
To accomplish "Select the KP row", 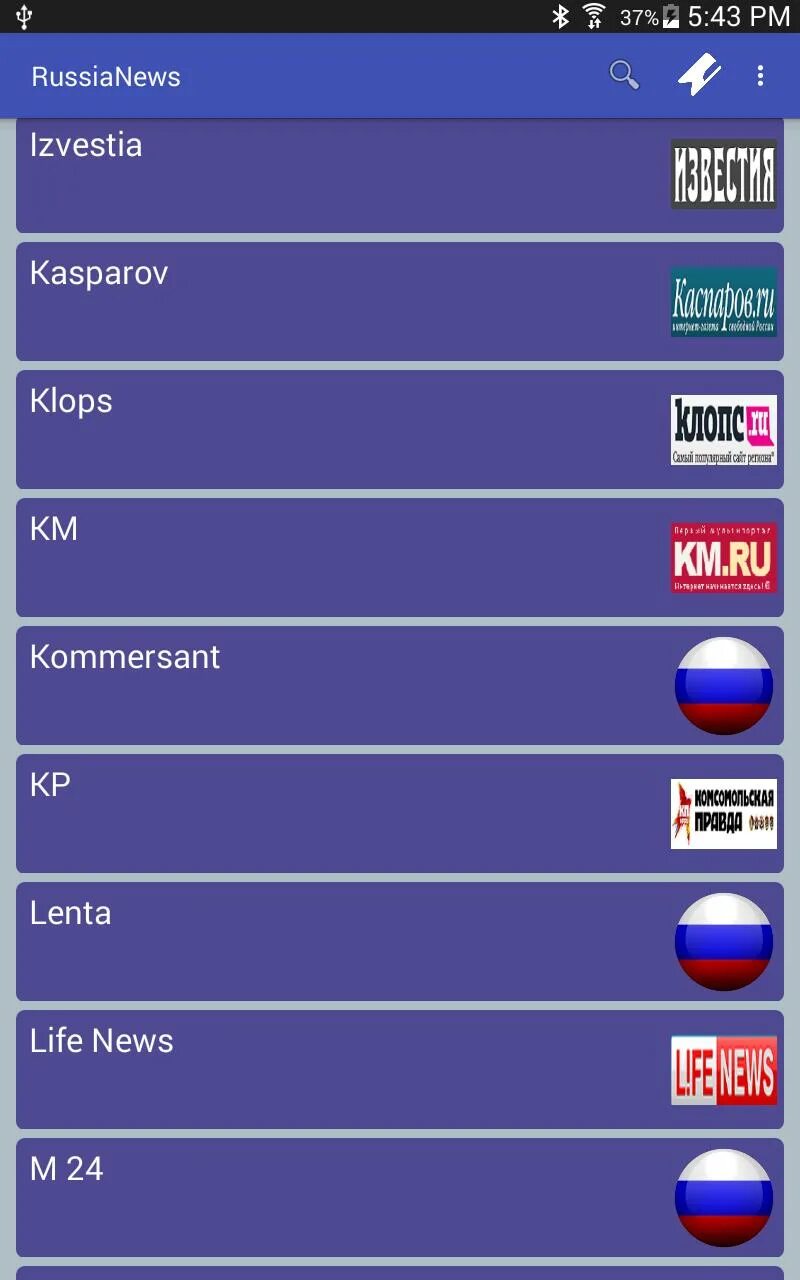I will pos(400,813).
